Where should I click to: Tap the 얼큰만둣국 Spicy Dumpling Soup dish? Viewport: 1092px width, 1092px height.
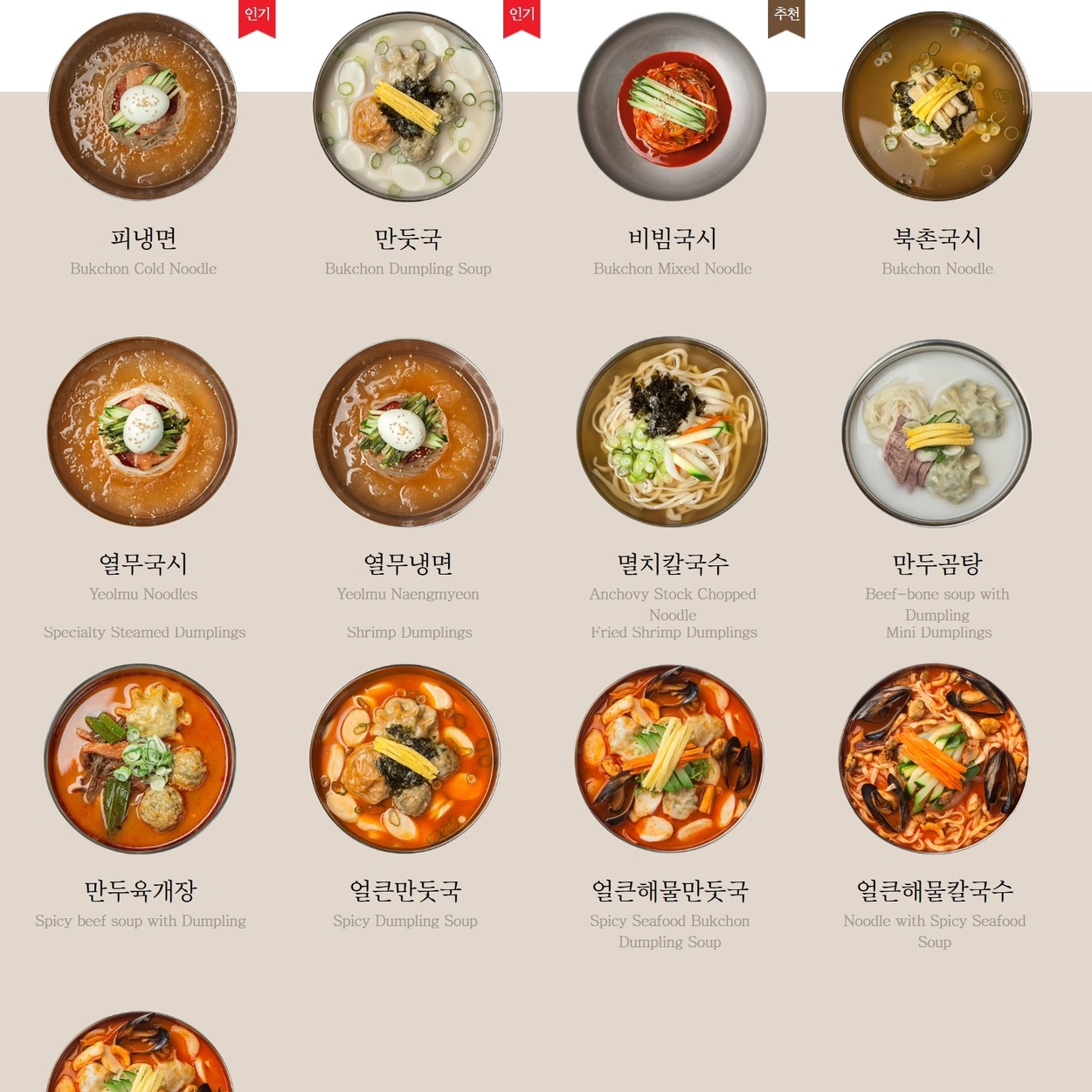[x=404, y=758]
